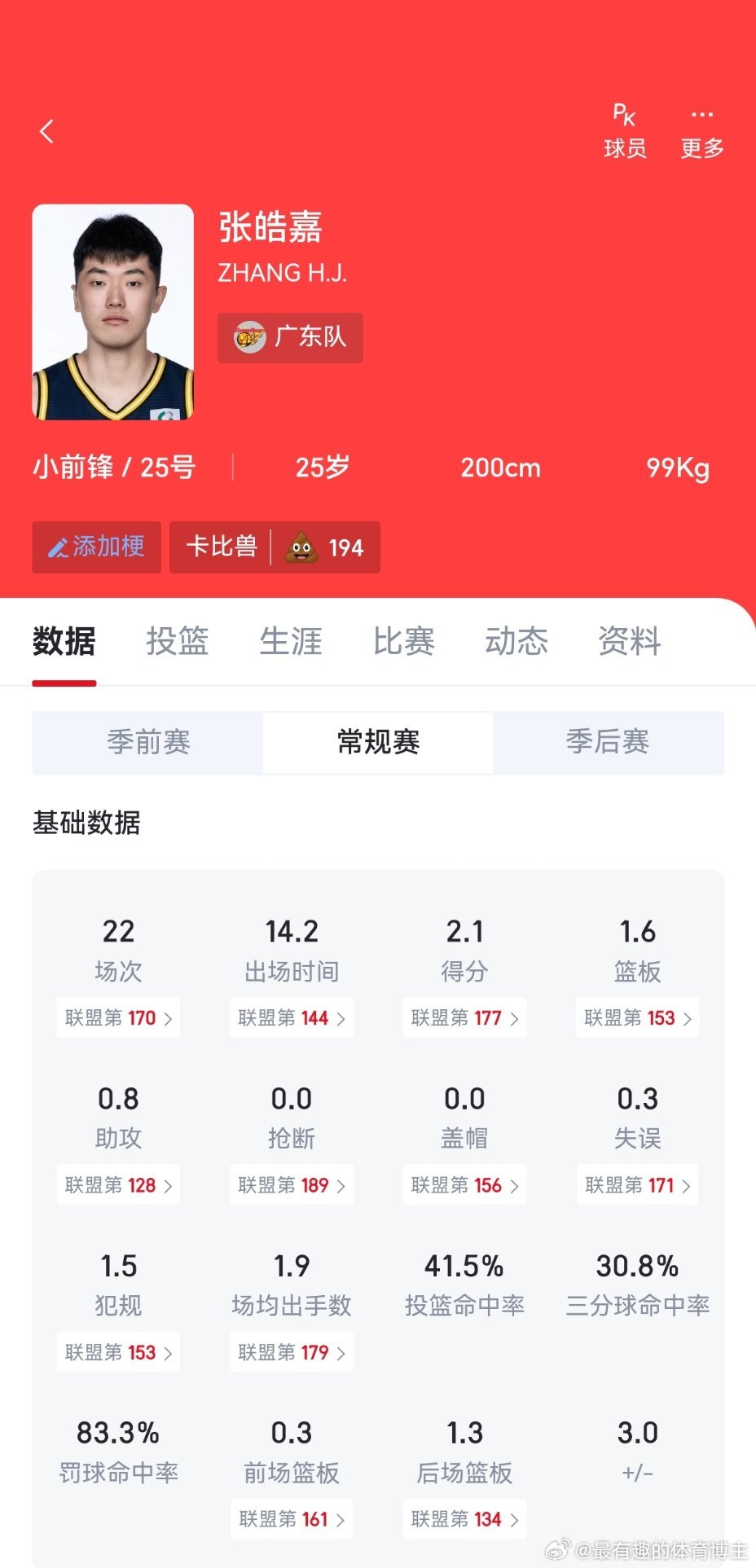Select the 季前赛 segment
This screenshot has height=1568, width=756.
[147, 742]
